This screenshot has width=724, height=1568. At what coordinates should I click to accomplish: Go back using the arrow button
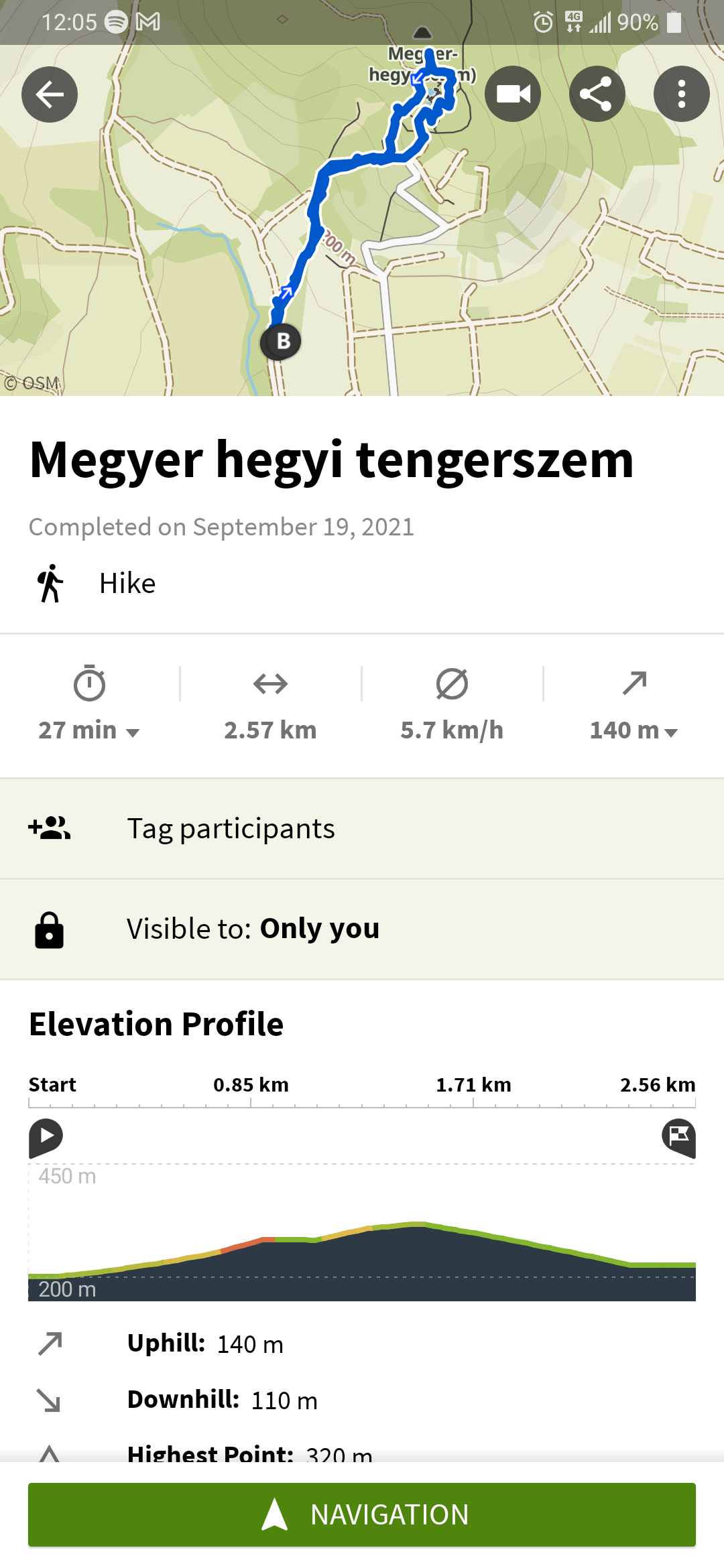coord(50,94)
